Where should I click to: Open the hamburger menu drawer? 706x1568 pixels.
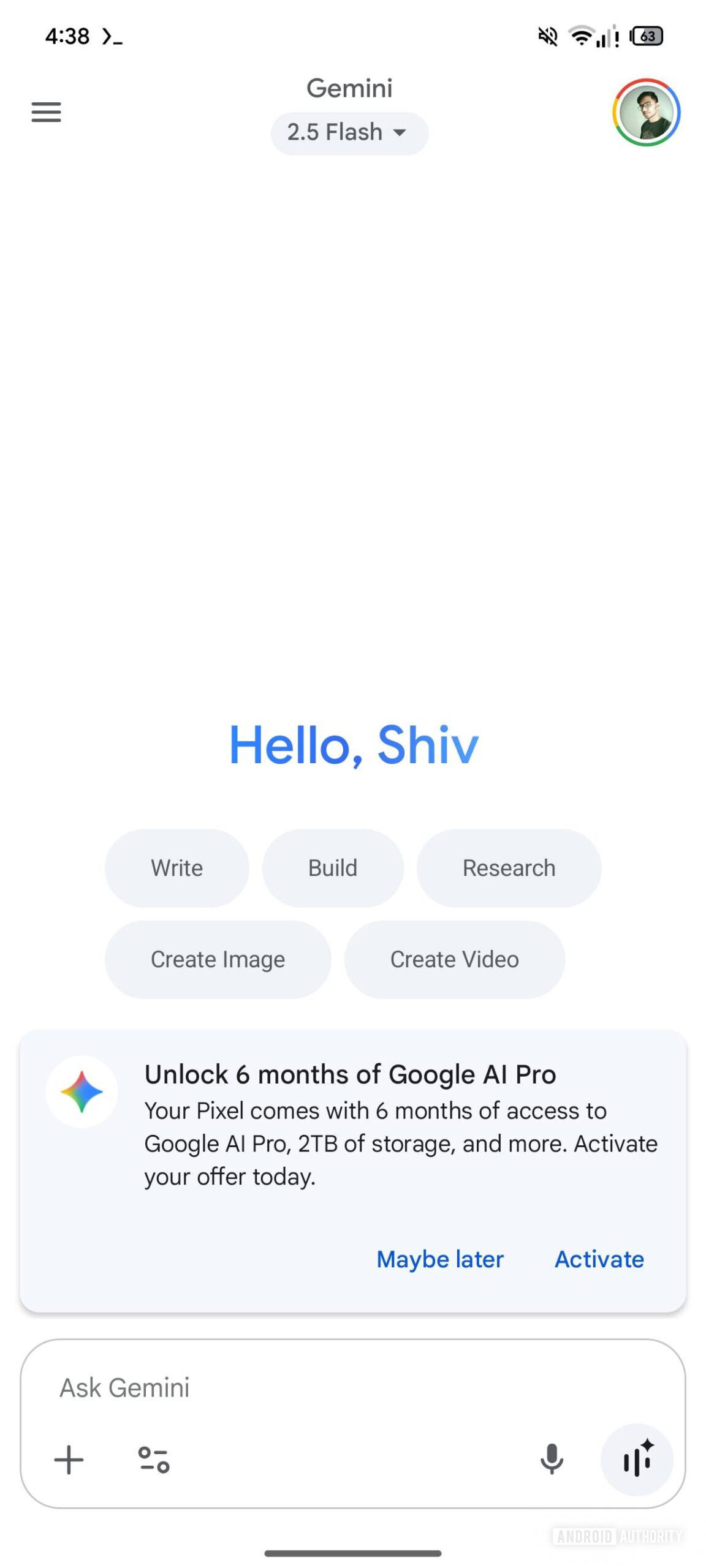pyautogui.click(x=46, y=112)
